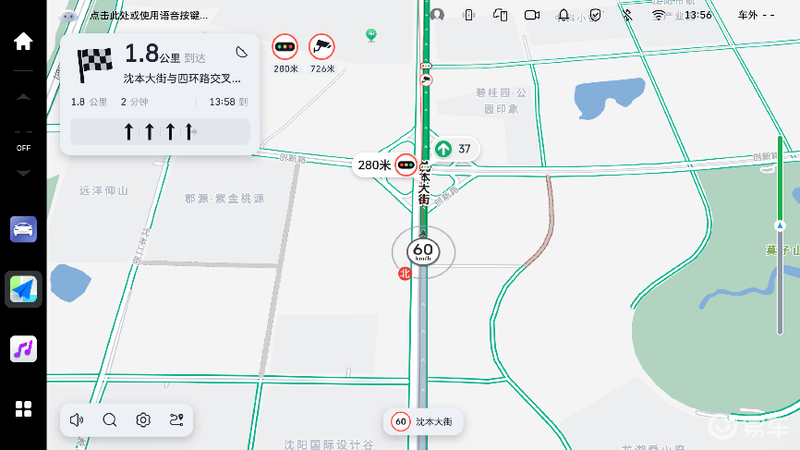Search along the route

pyautogui.click(x=110, y=420)
